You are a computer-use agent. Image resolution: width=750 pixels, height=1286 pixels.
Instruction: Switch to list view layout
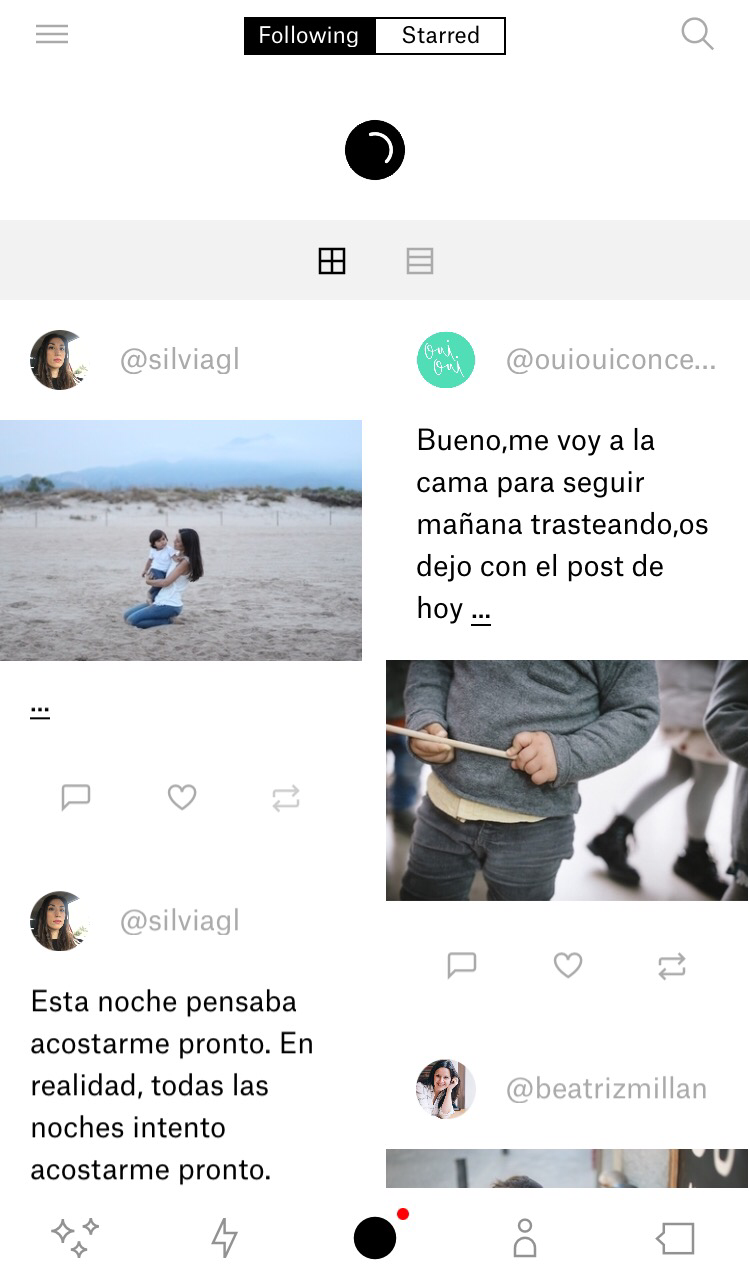point(420,261)
